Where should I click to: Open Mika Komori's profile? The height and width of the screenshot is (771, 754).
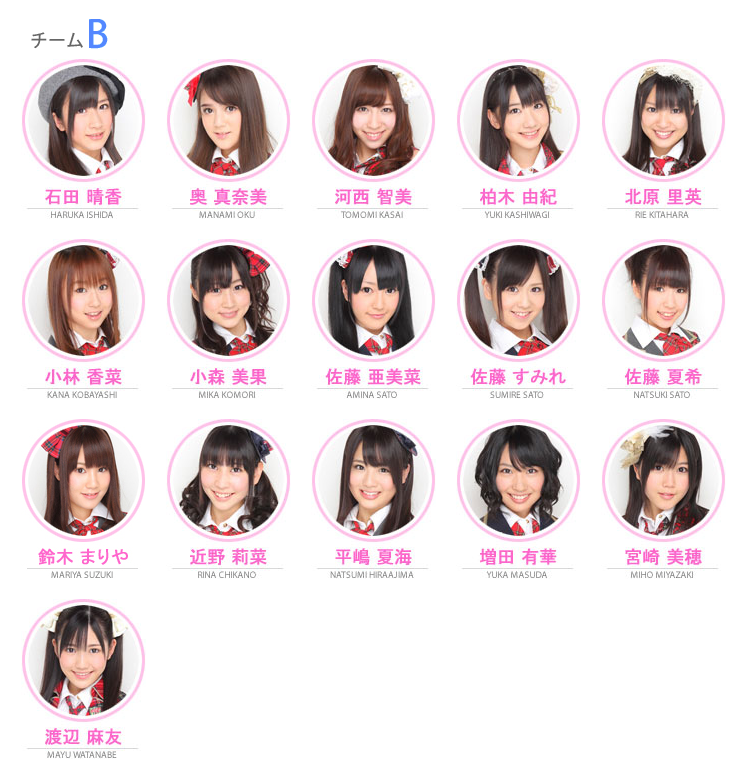[228, 300]
